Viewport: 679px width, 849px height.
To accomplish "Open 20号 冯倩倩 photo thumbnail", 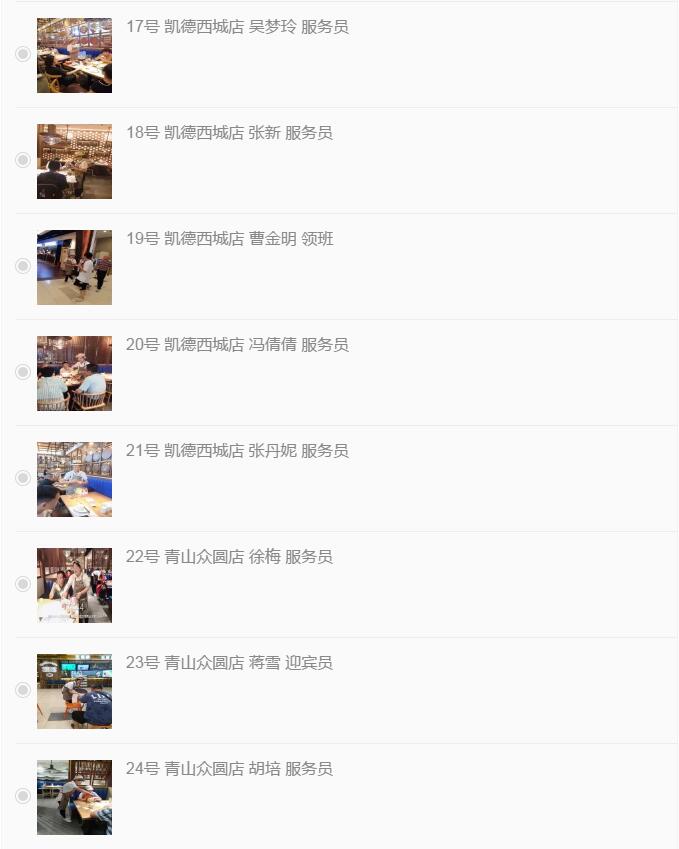I will tap(74, 373).
